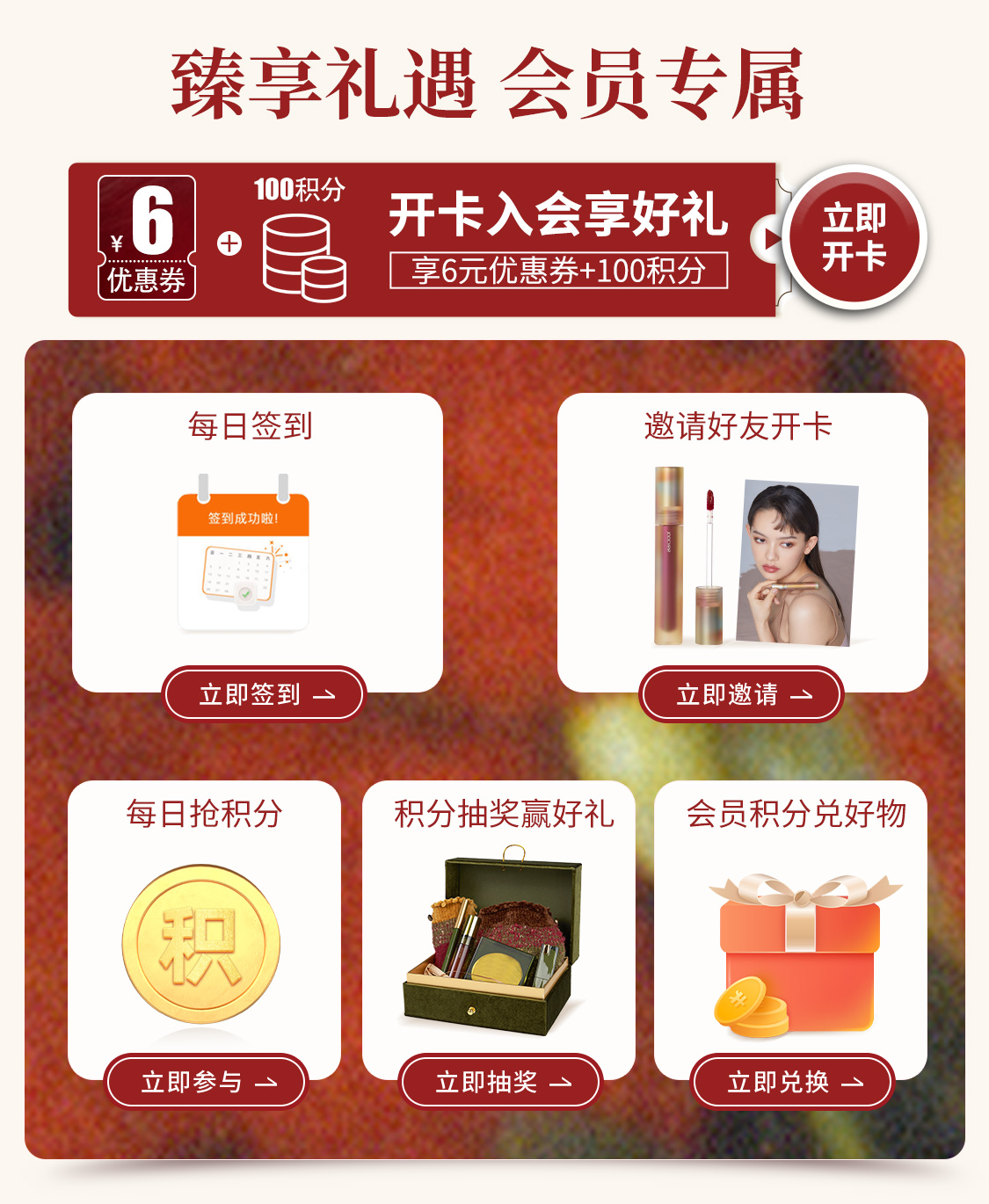Click the ¥6 coupon ticket icon
Viewport: 989px width, 1204px height.
click(x=148, y=236)
